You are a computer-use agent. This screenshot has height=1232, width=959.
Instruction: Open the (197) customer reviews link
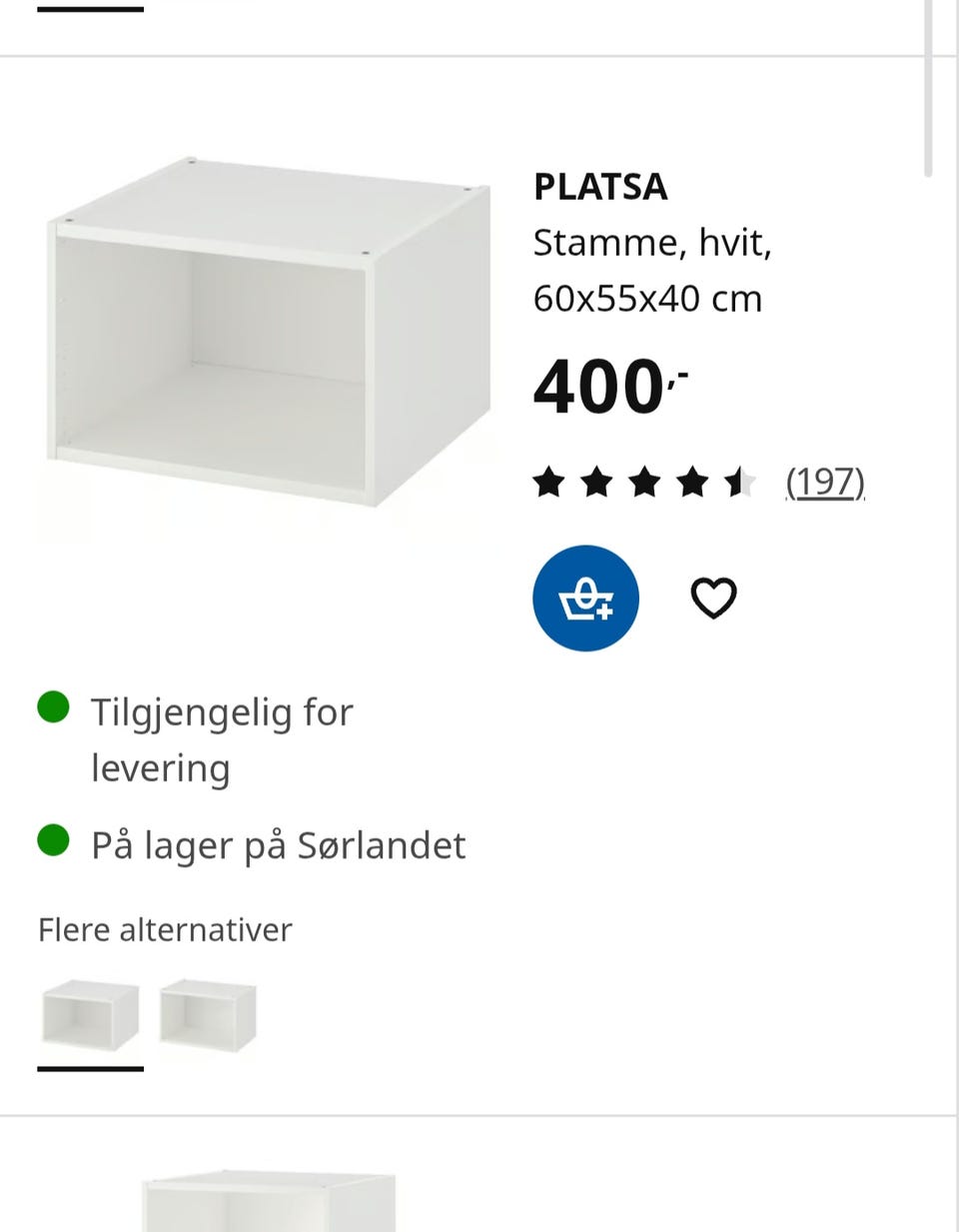824,482
